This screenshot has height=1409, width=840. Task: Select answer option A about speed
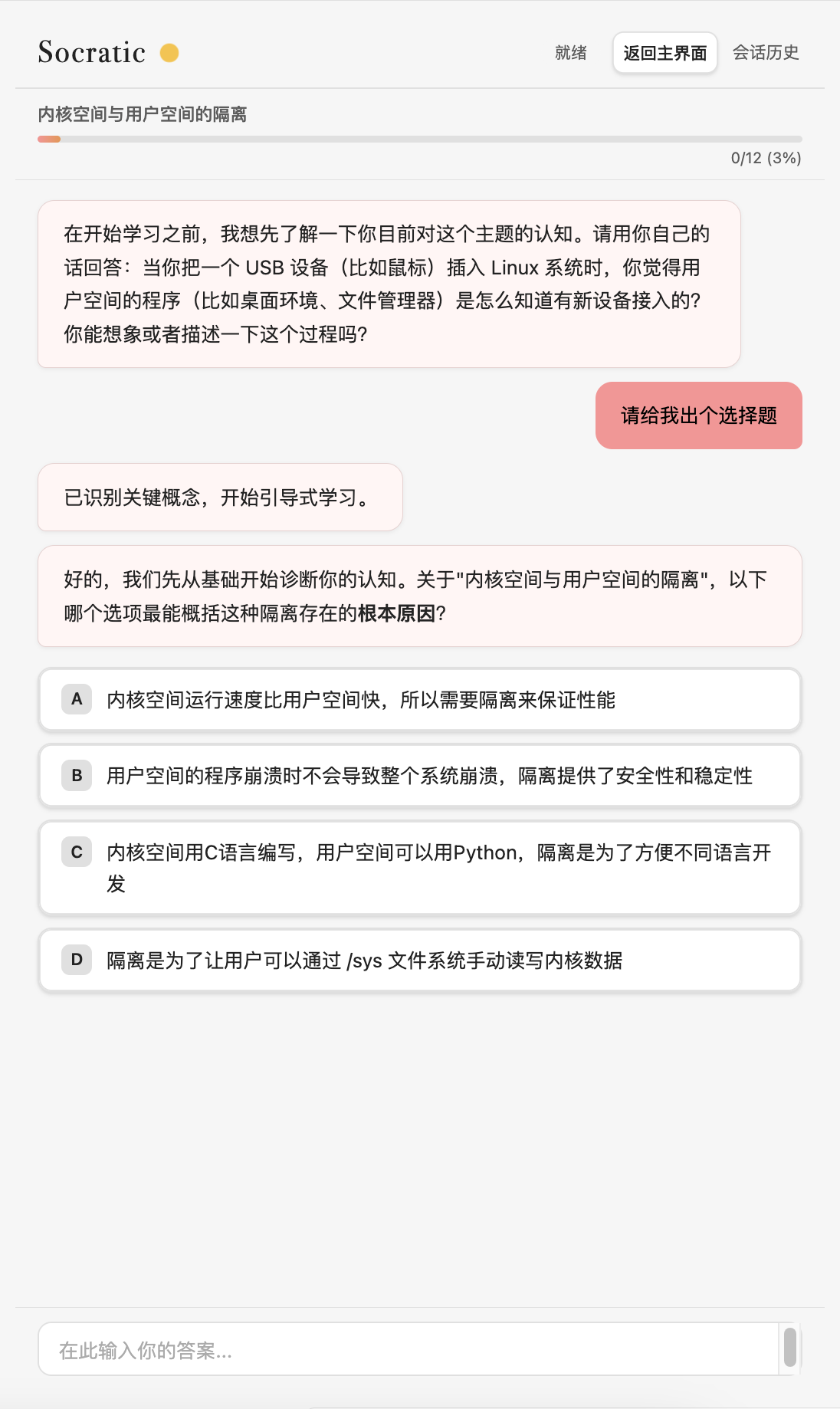420,699
